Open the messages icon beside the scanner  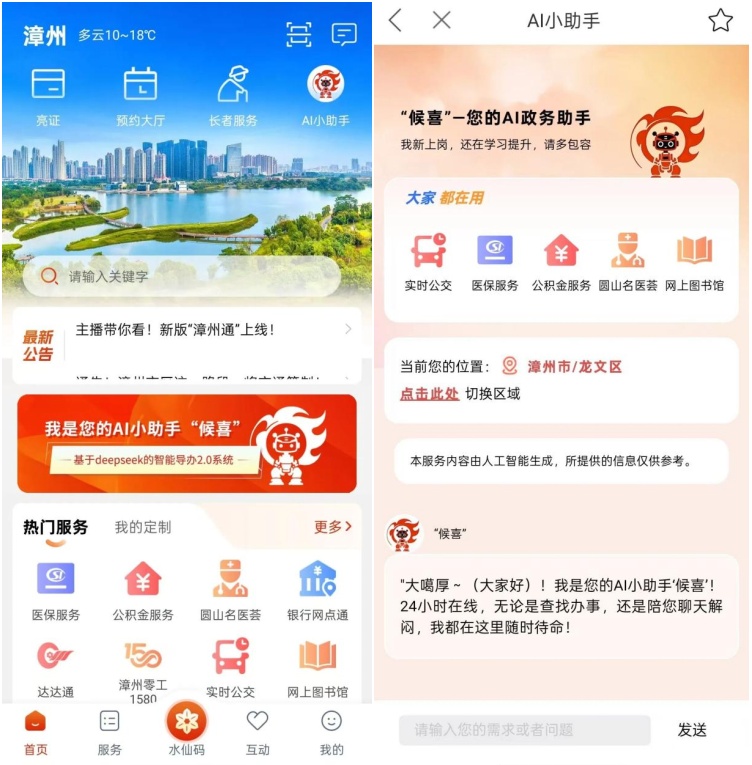(344, 35)
